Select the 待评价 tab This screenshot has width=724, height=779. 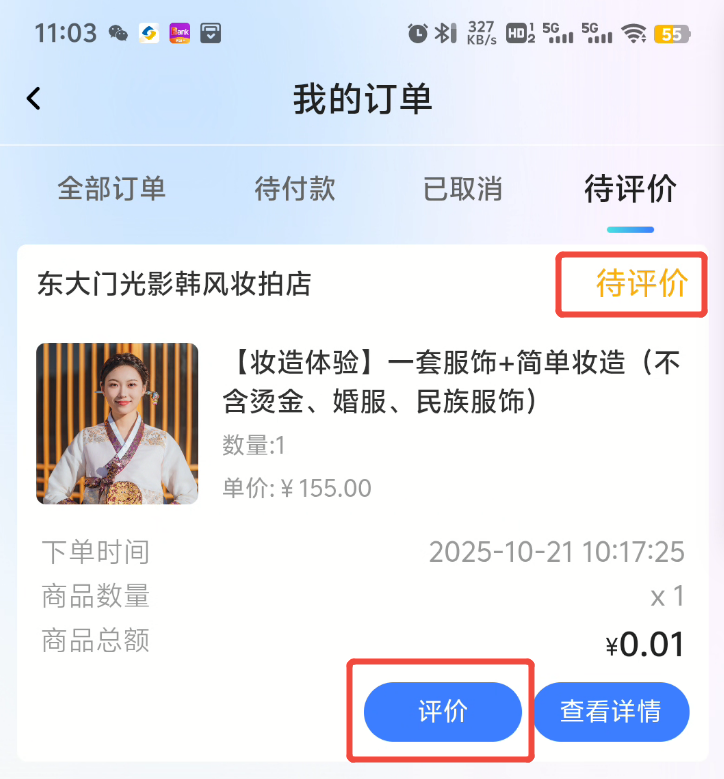tap(630, 189)
